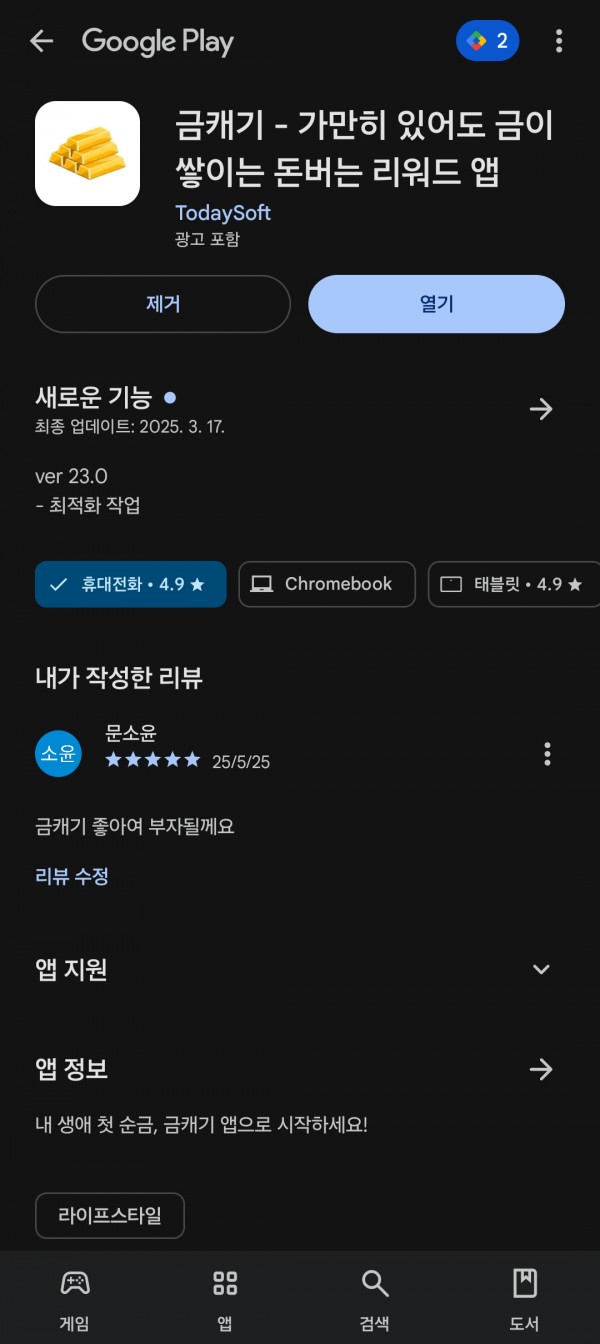Tap 열기 to open the app
Image resolution: width=600 pixels, height=1344 pixels.
pyautogui.click(x=436, y=304)
